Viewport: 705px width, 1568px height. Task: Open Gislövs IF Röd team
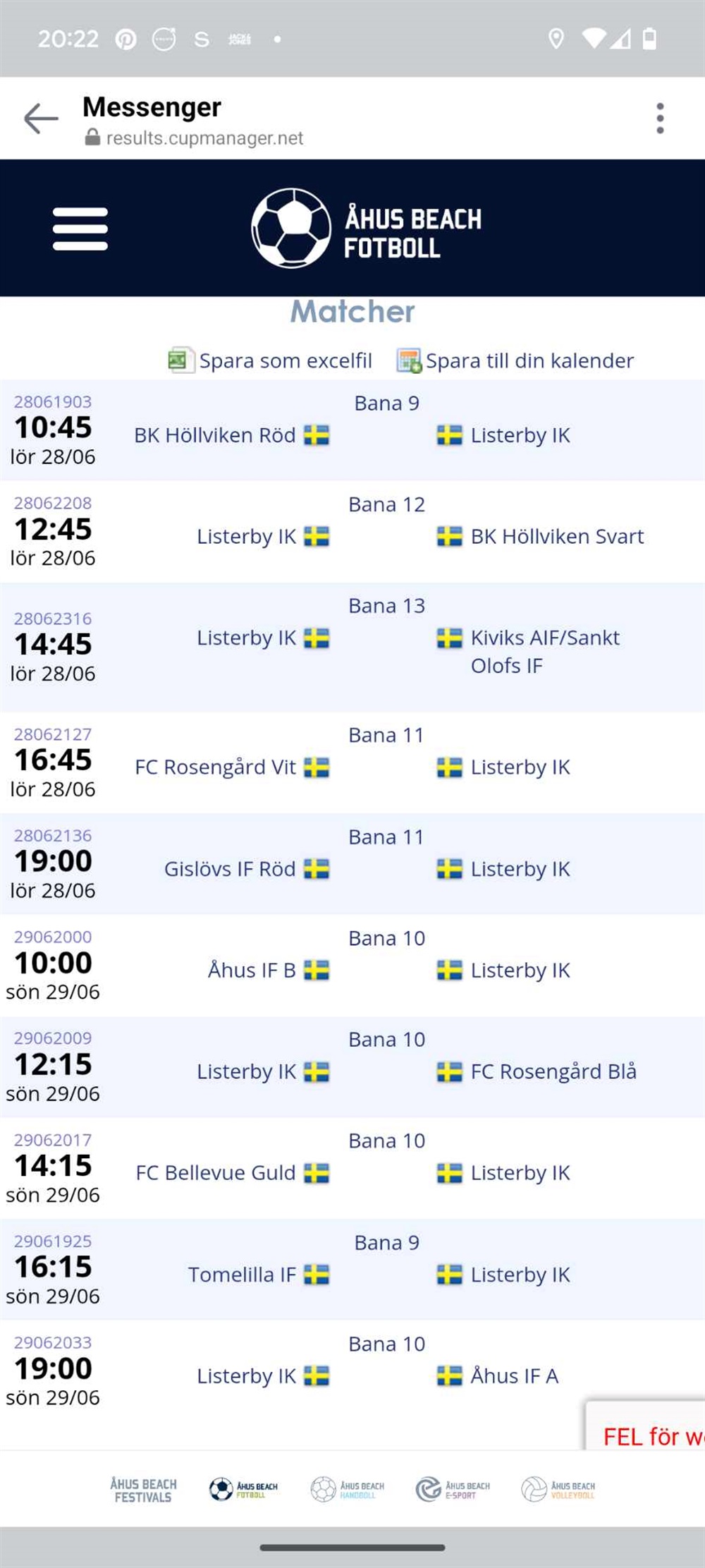pyautogui.click(x=230, y=869)
